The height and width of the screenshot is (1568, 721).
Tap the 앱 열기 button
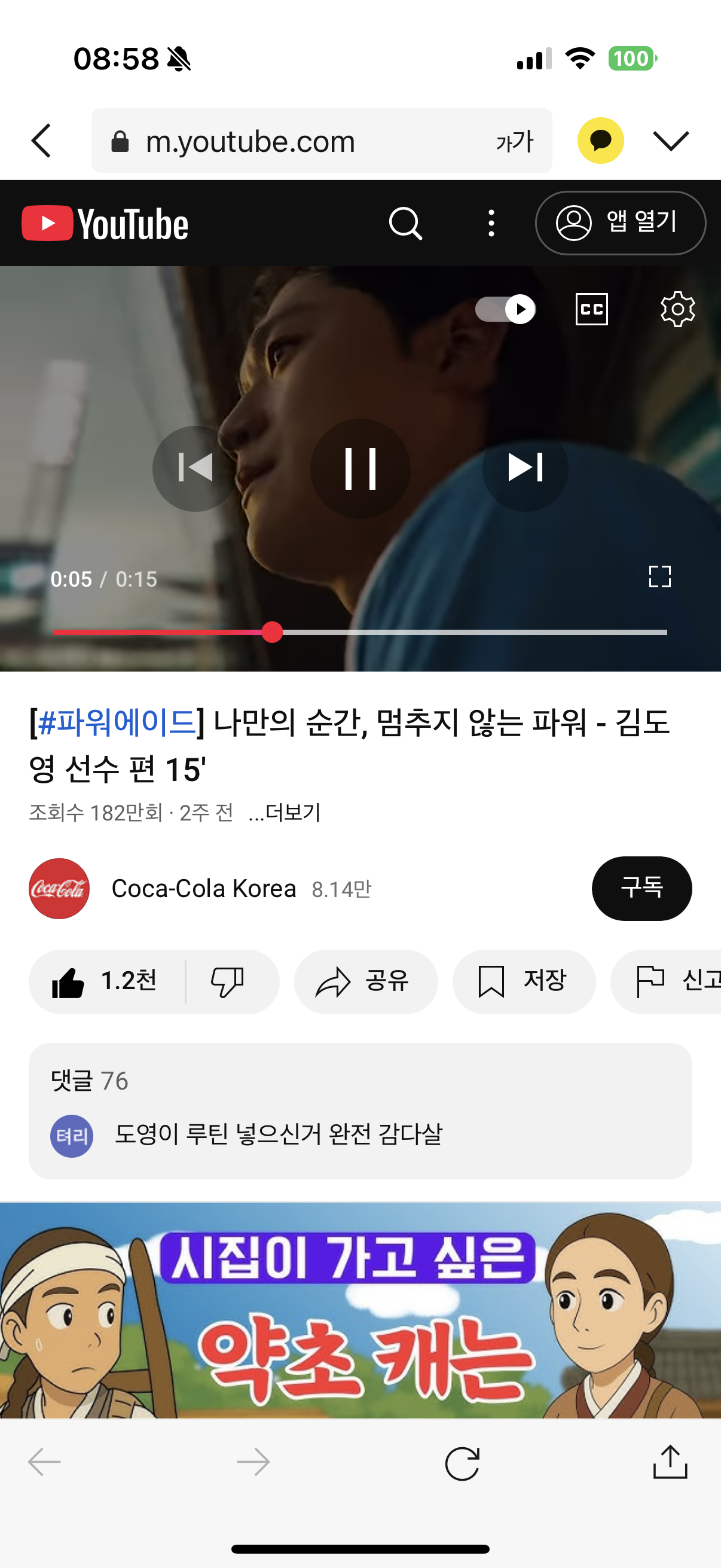619,223
